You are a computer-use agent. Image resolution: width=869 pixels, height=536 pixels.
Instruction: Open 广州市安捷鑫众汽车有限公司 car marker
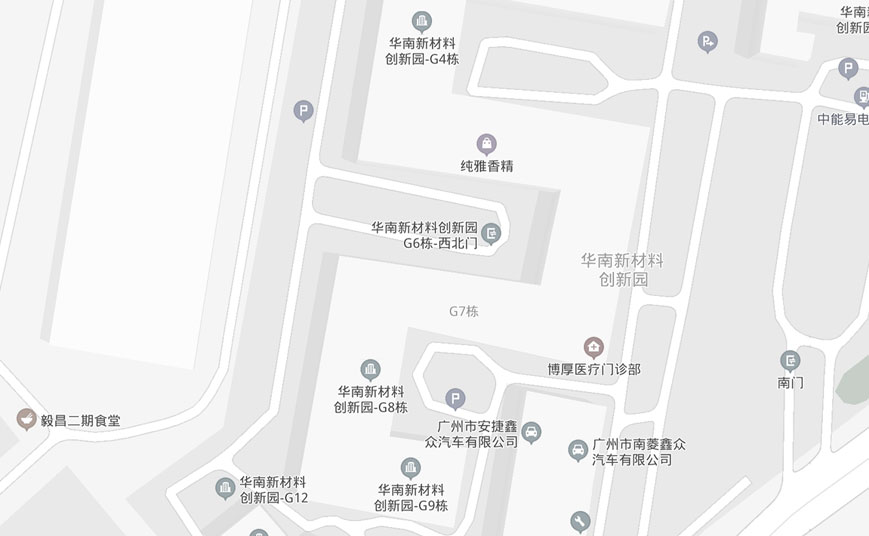pos(532,432)
